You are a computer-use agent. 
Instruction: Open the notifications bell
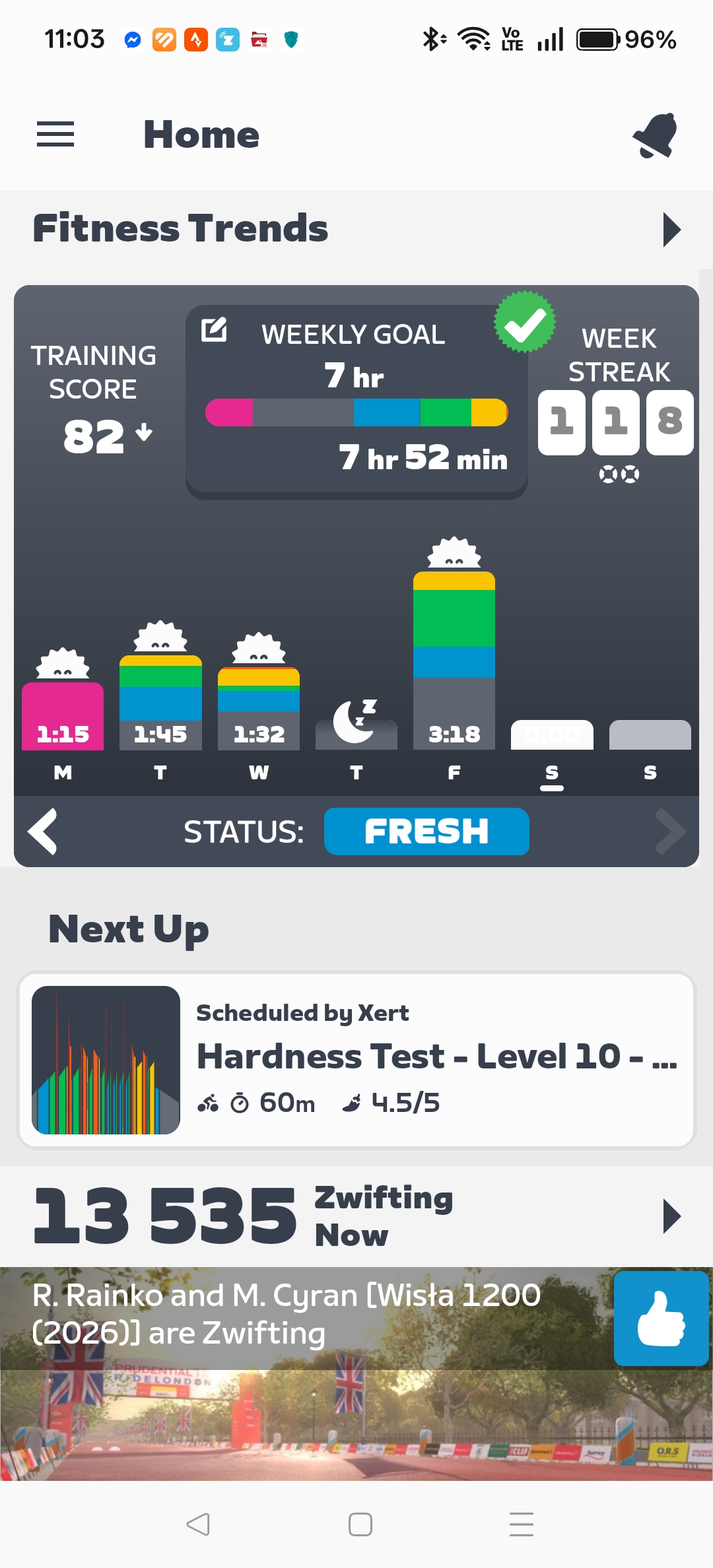coord(655,135)
